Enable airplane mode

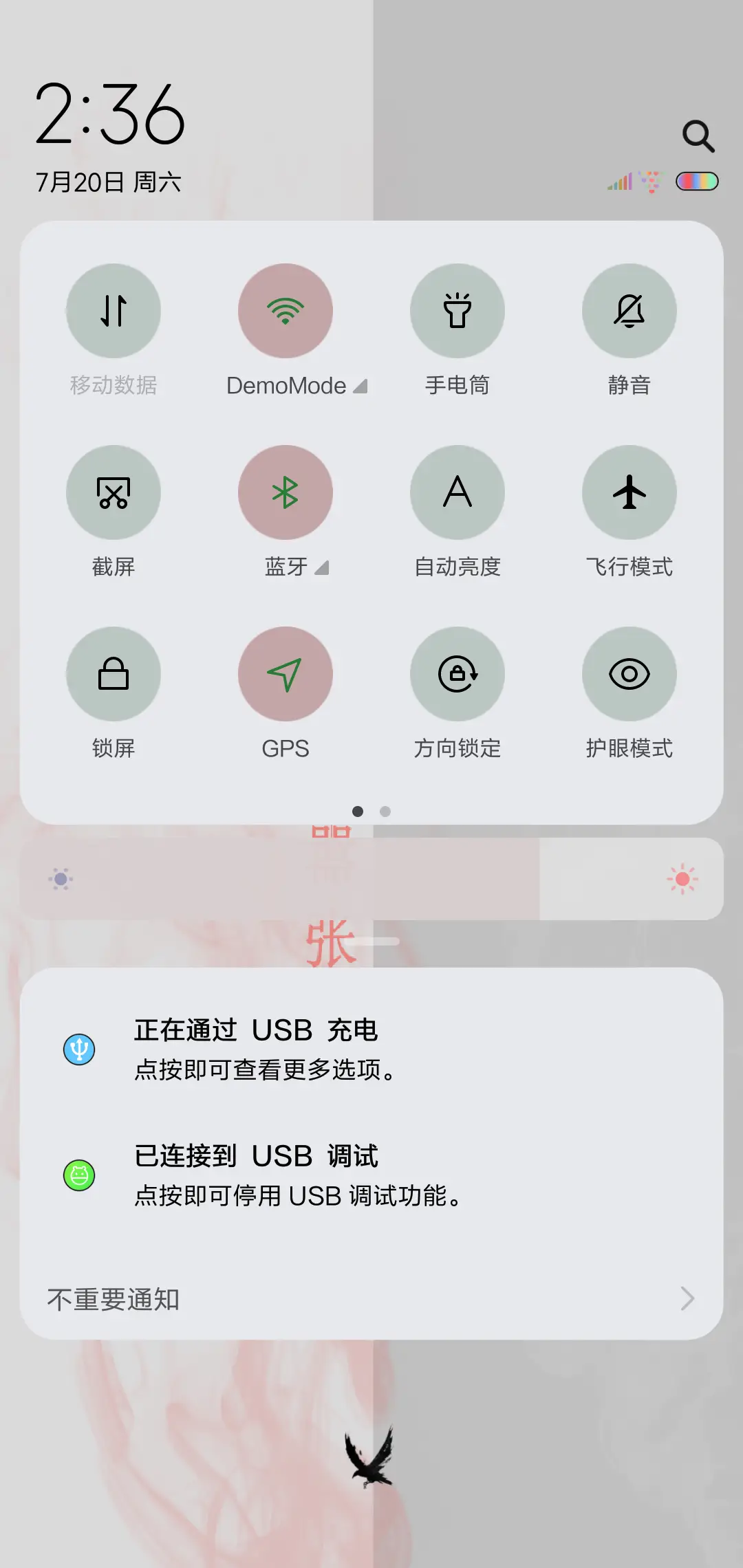629,492
